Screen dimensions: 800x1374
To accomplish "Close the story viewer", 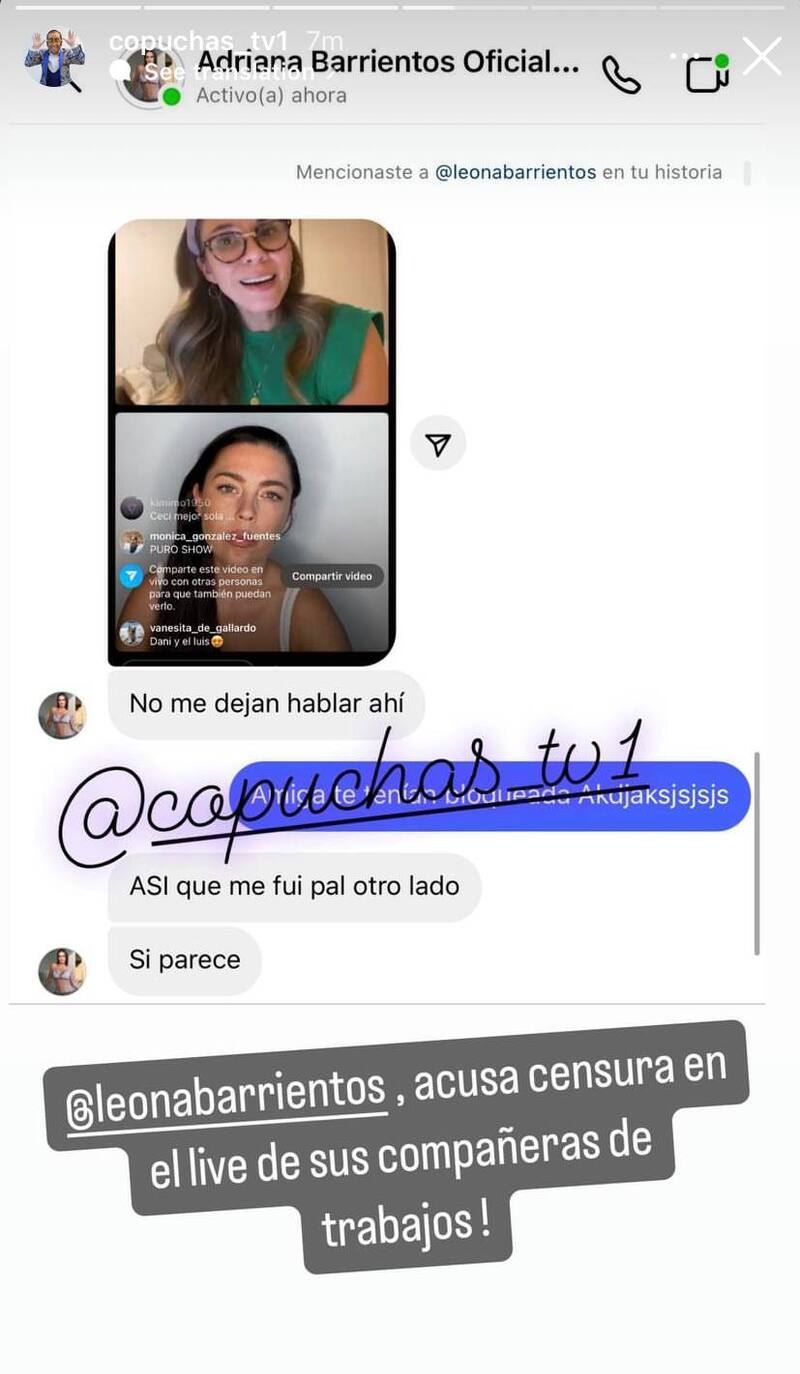I will [x=763, y=57].
